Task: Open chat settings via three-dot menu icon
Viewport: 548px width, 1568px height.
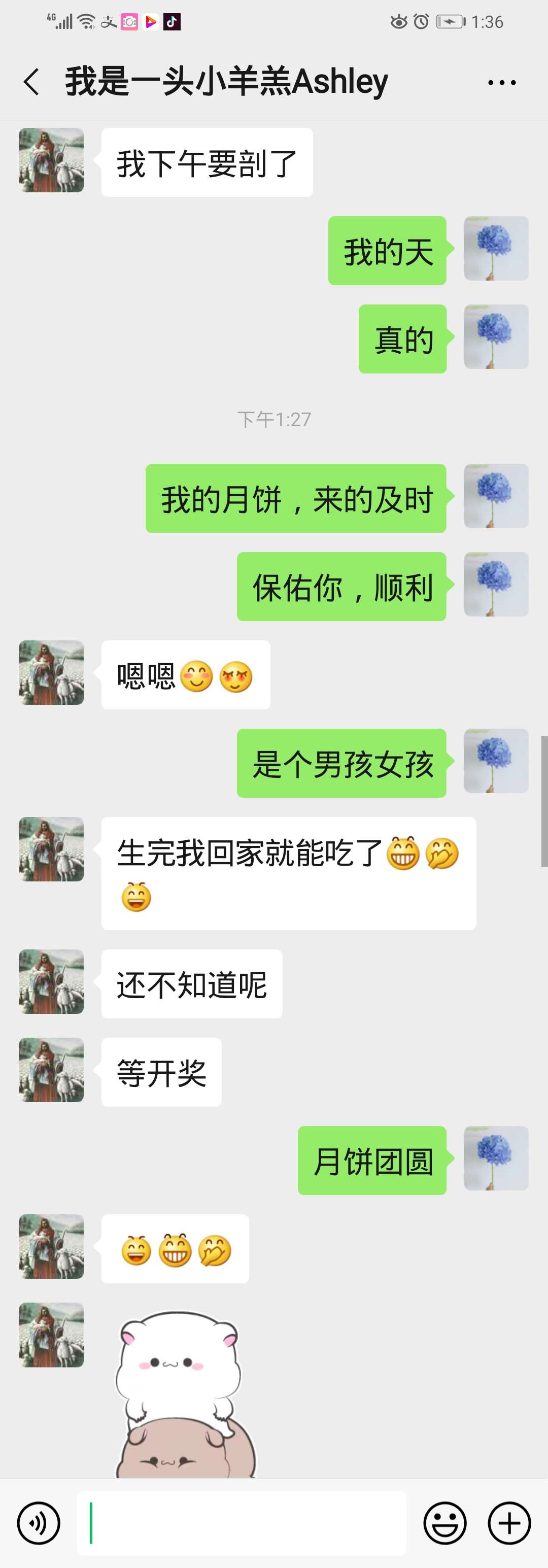Action: point(500,81)
